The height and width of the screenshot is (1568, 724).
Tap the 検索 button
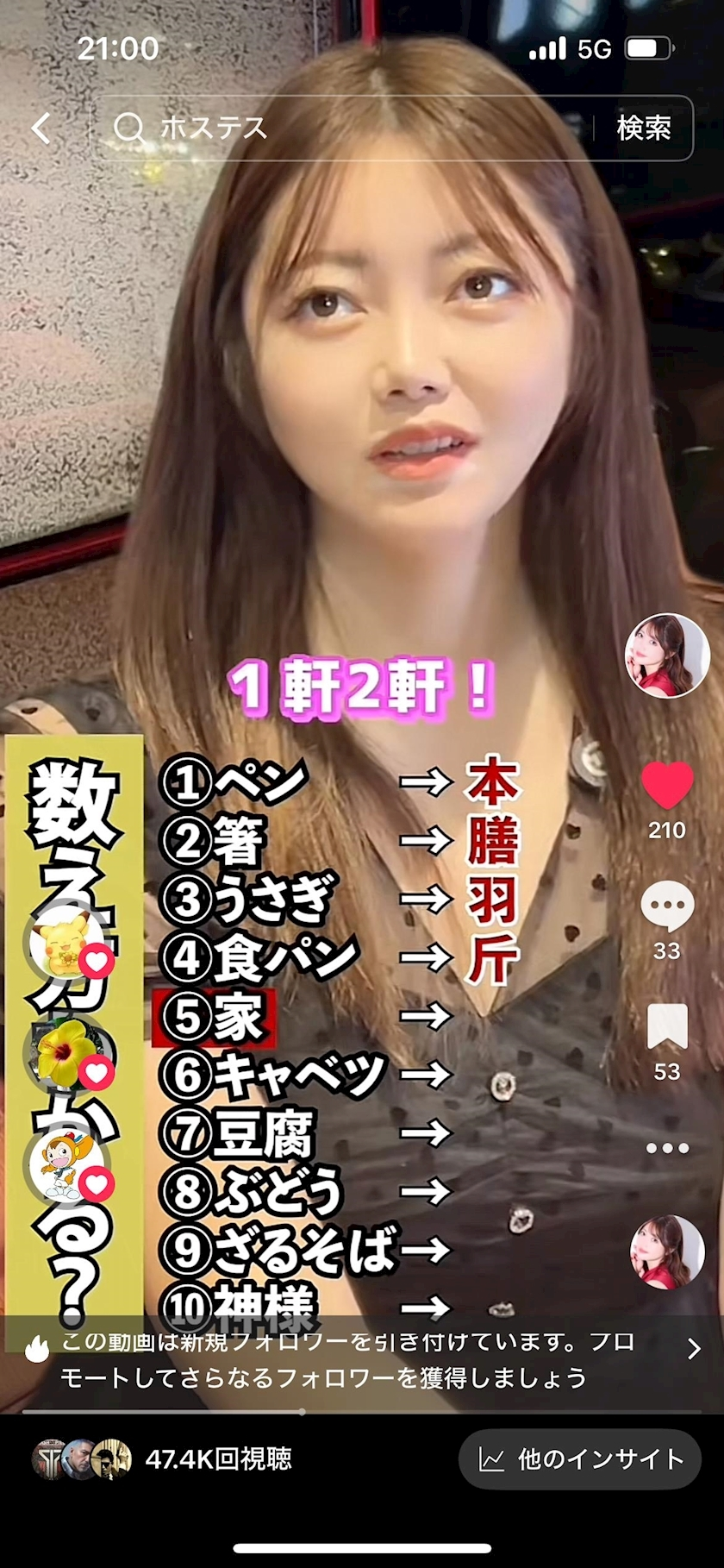[643, 129]
